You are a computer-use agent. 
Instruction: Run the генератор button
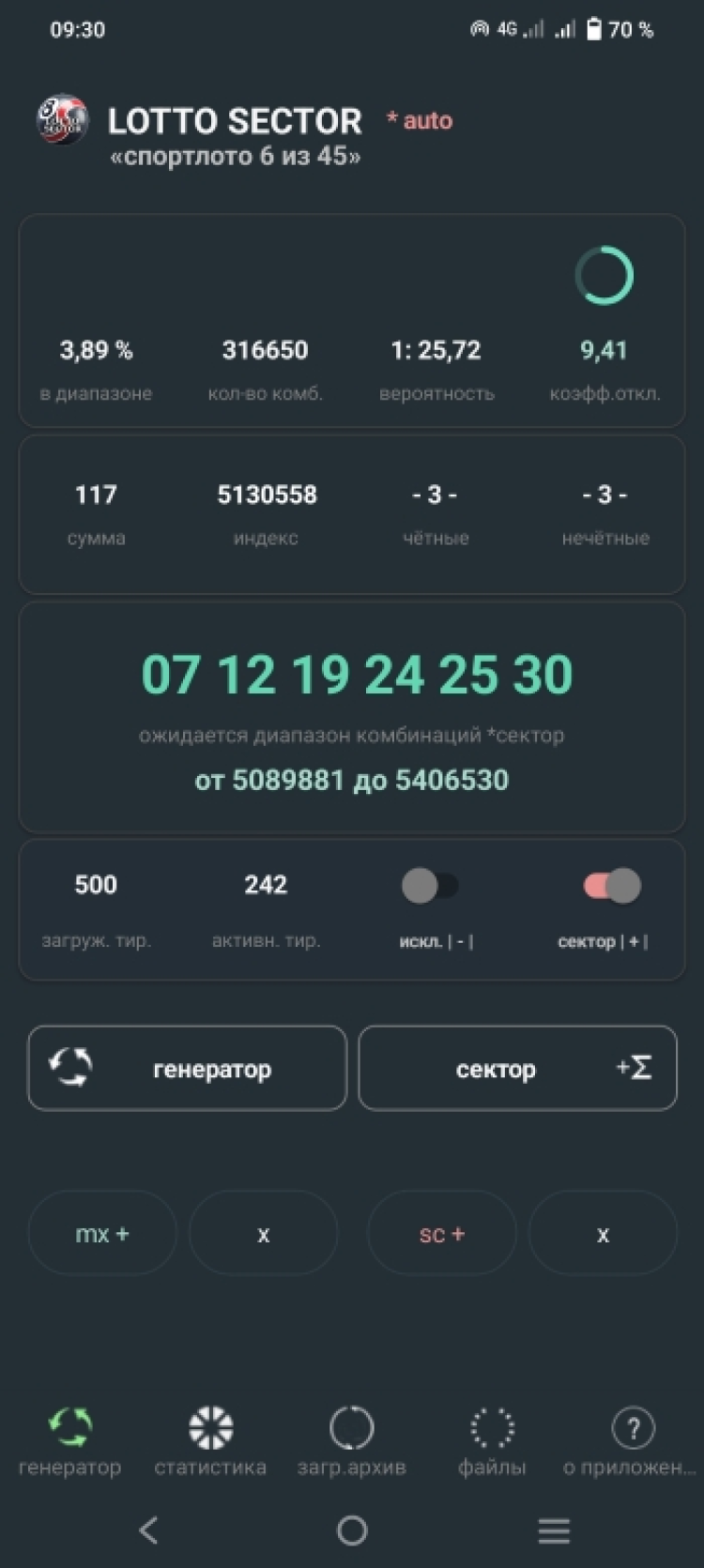point(187,1068)
